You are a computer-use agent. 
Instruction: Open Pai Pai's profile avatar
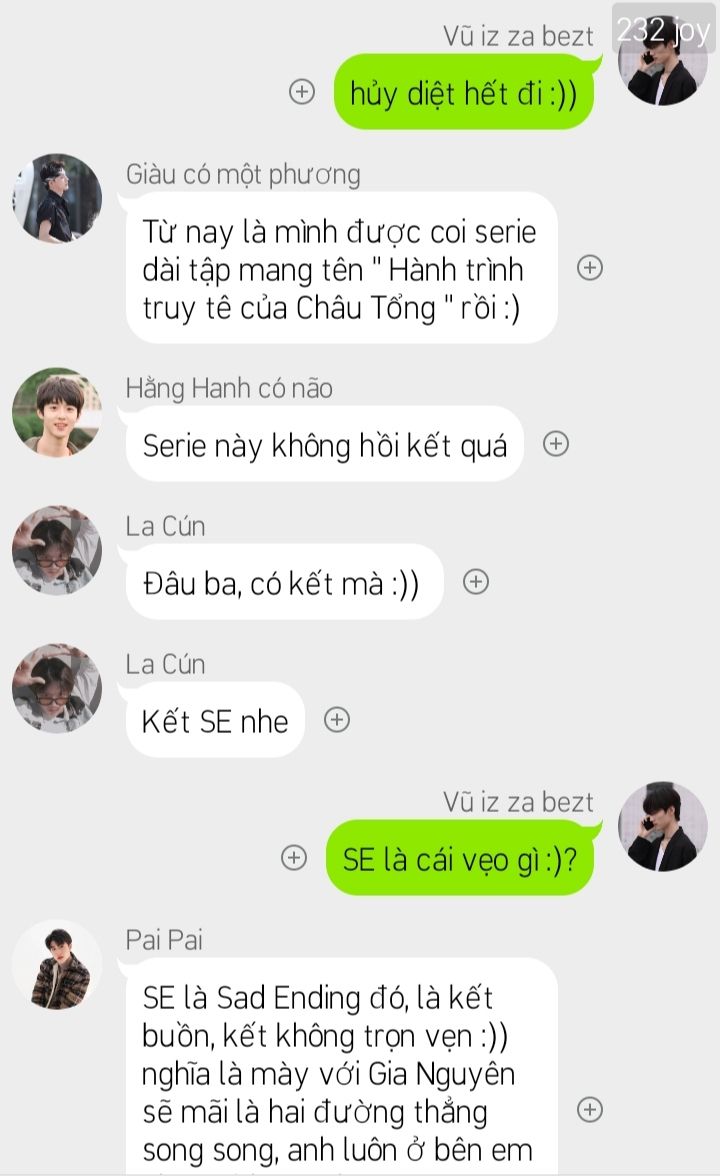pos(57,964)
